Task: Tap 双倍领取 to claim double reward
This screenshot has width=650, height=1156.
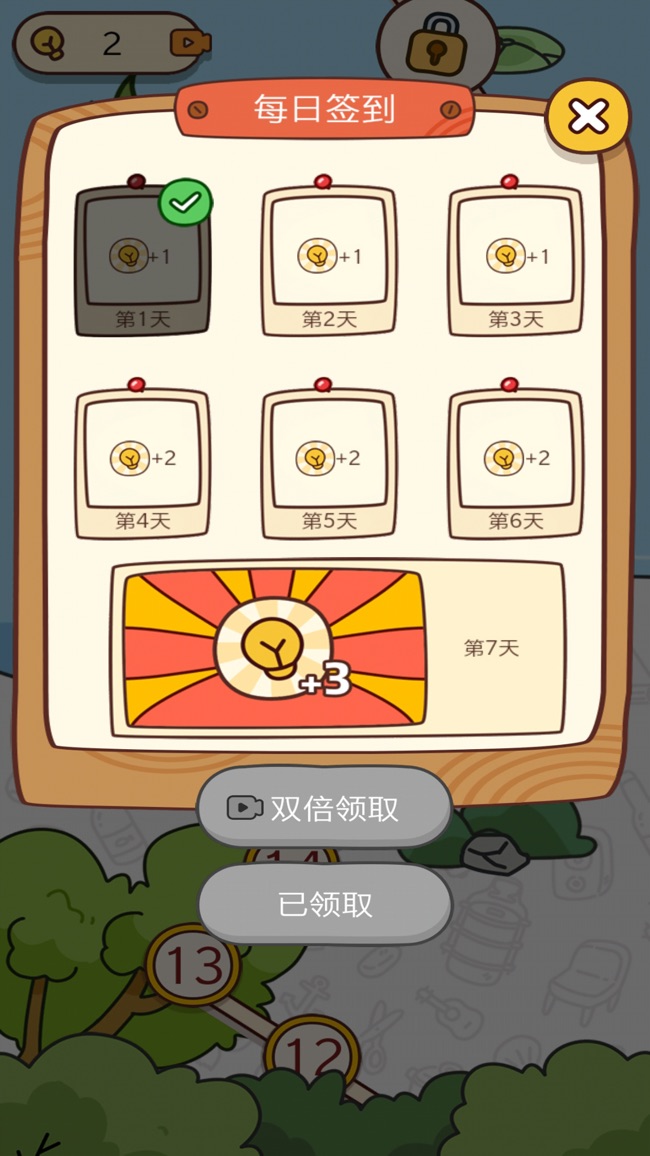Action: (x=325, y=808)
